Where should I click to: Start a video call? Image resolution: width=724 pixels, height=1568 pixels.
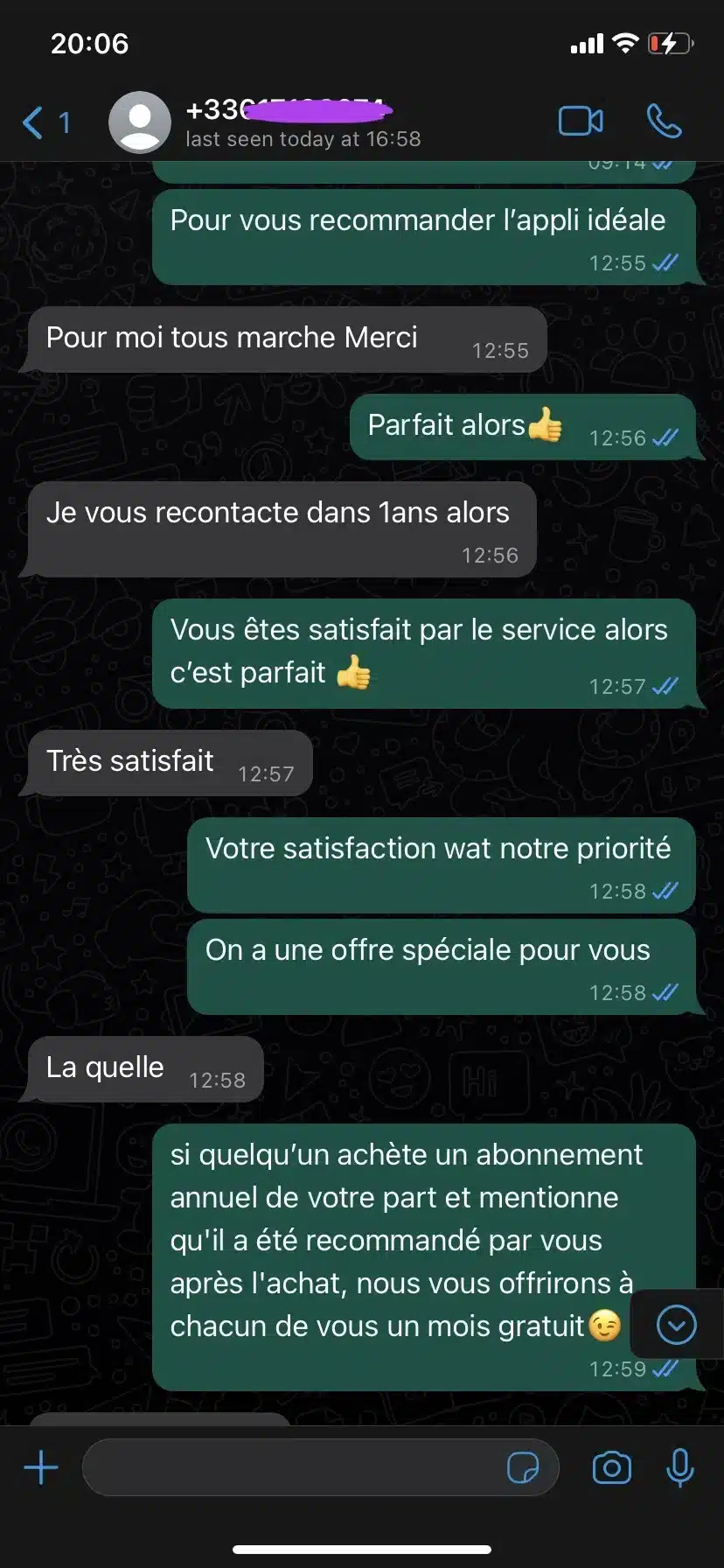coord(581,122)
